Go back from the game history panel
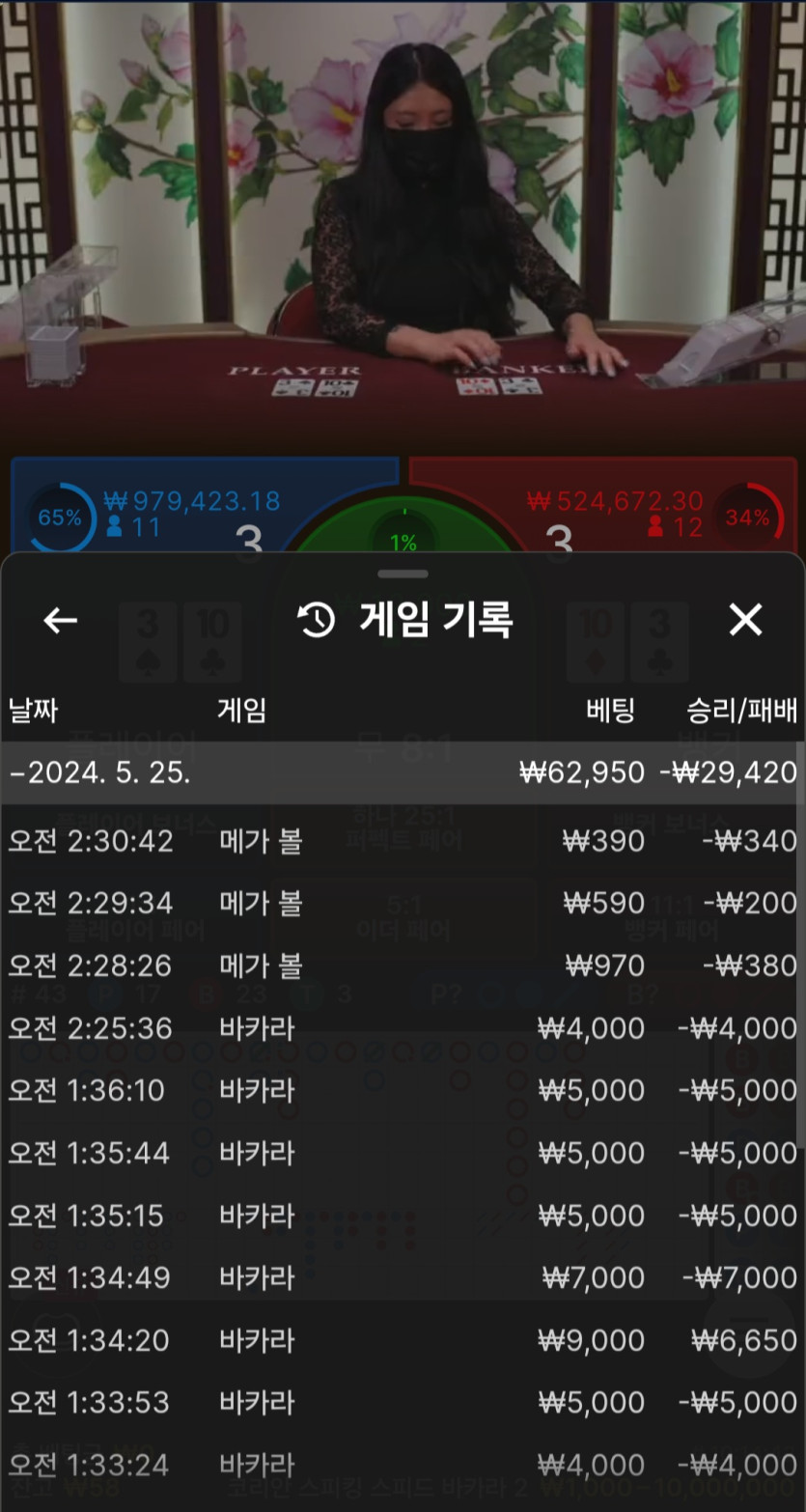This screenshot has width=806, height=1512. 60,620
